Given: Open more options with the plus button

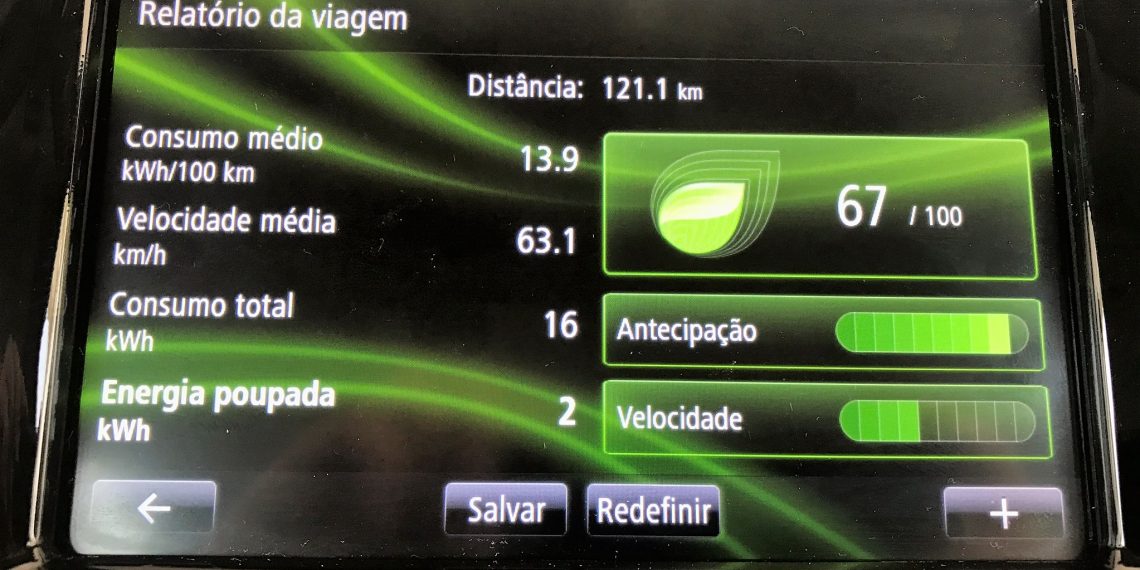Looking at the screenshot, I should pos(1002,513).
